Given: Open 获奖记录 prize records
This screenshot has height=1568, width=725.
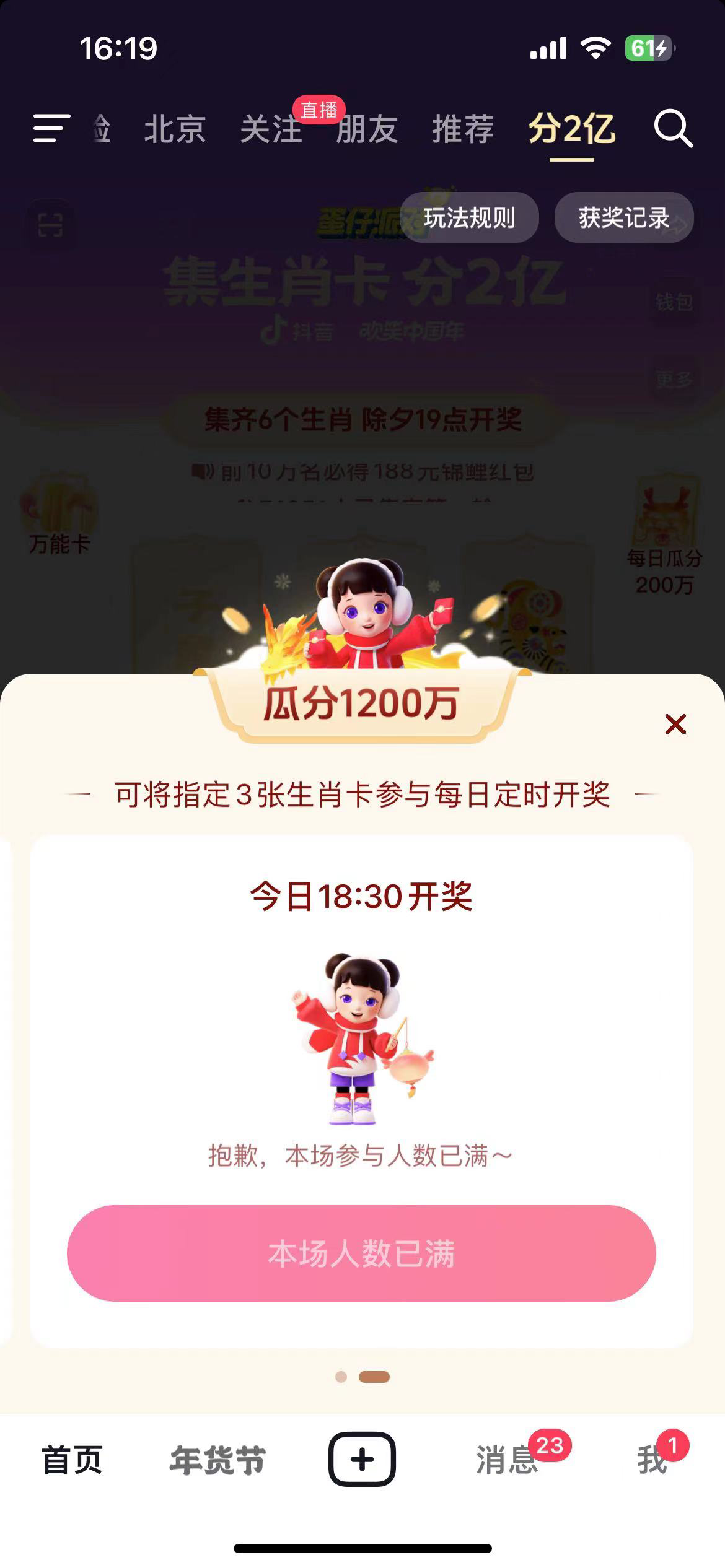Looking at the screenshot, I should (624, 217).
